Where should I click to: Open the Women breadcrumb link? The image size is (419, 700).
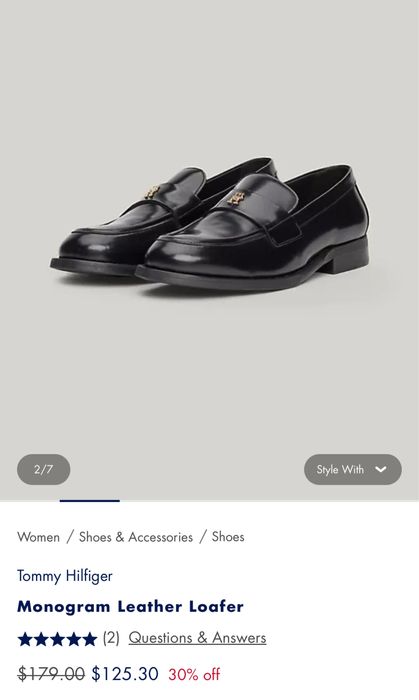[38, 537]
